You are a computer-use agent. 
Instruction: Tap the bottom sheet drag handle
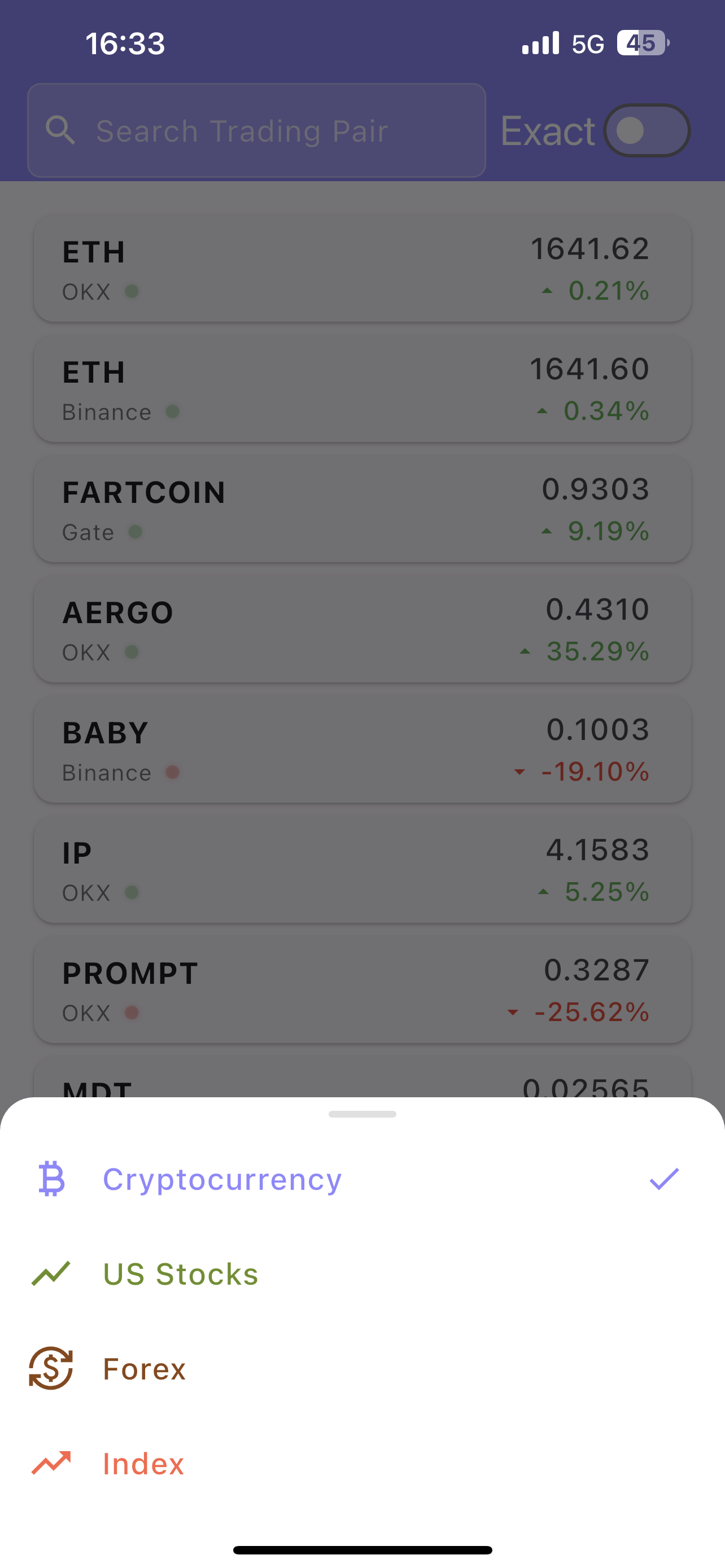point(362,1115)
